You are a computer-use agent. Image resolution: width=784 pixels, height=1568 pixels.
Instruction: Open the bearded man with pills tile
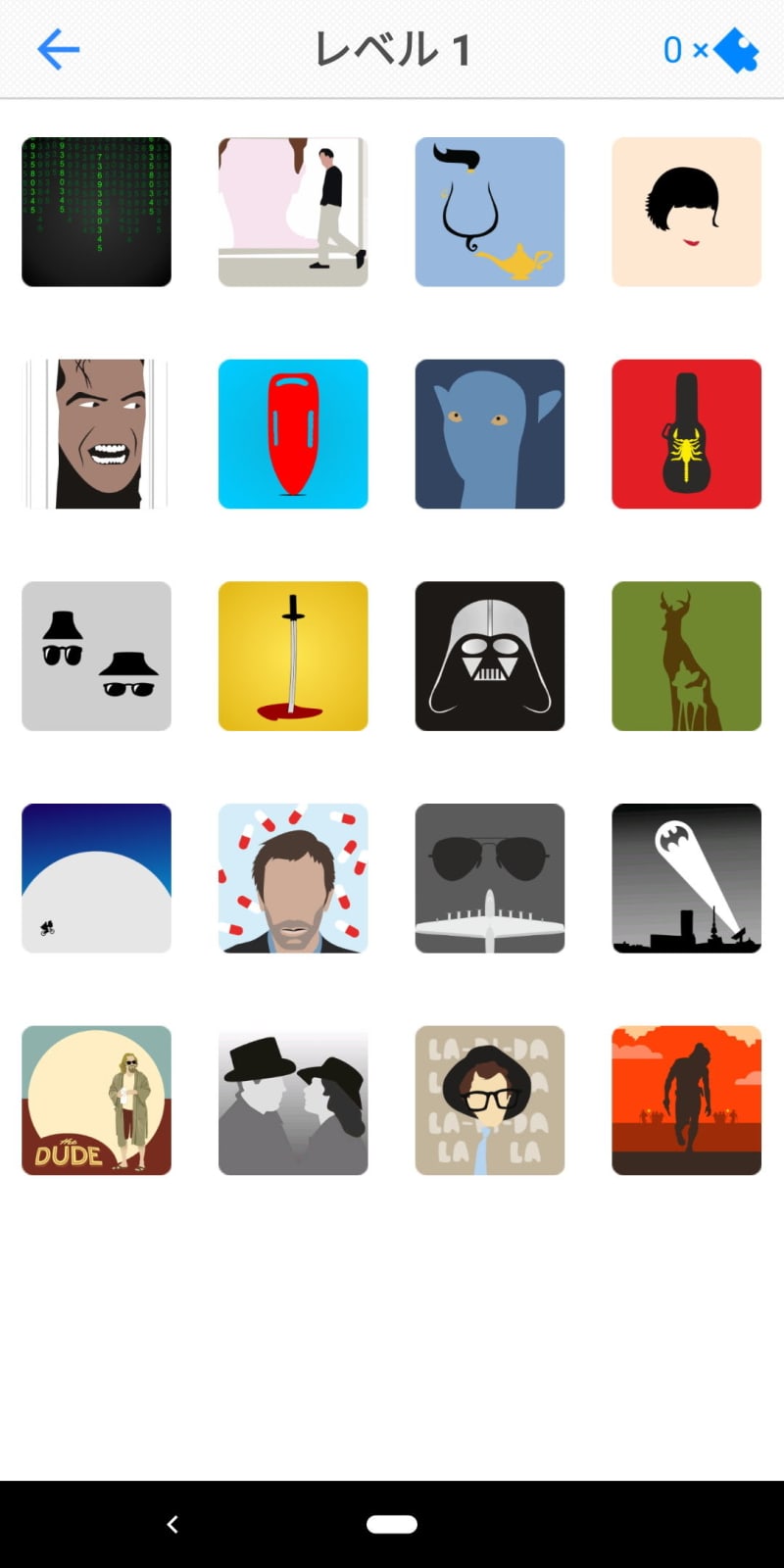293,878
